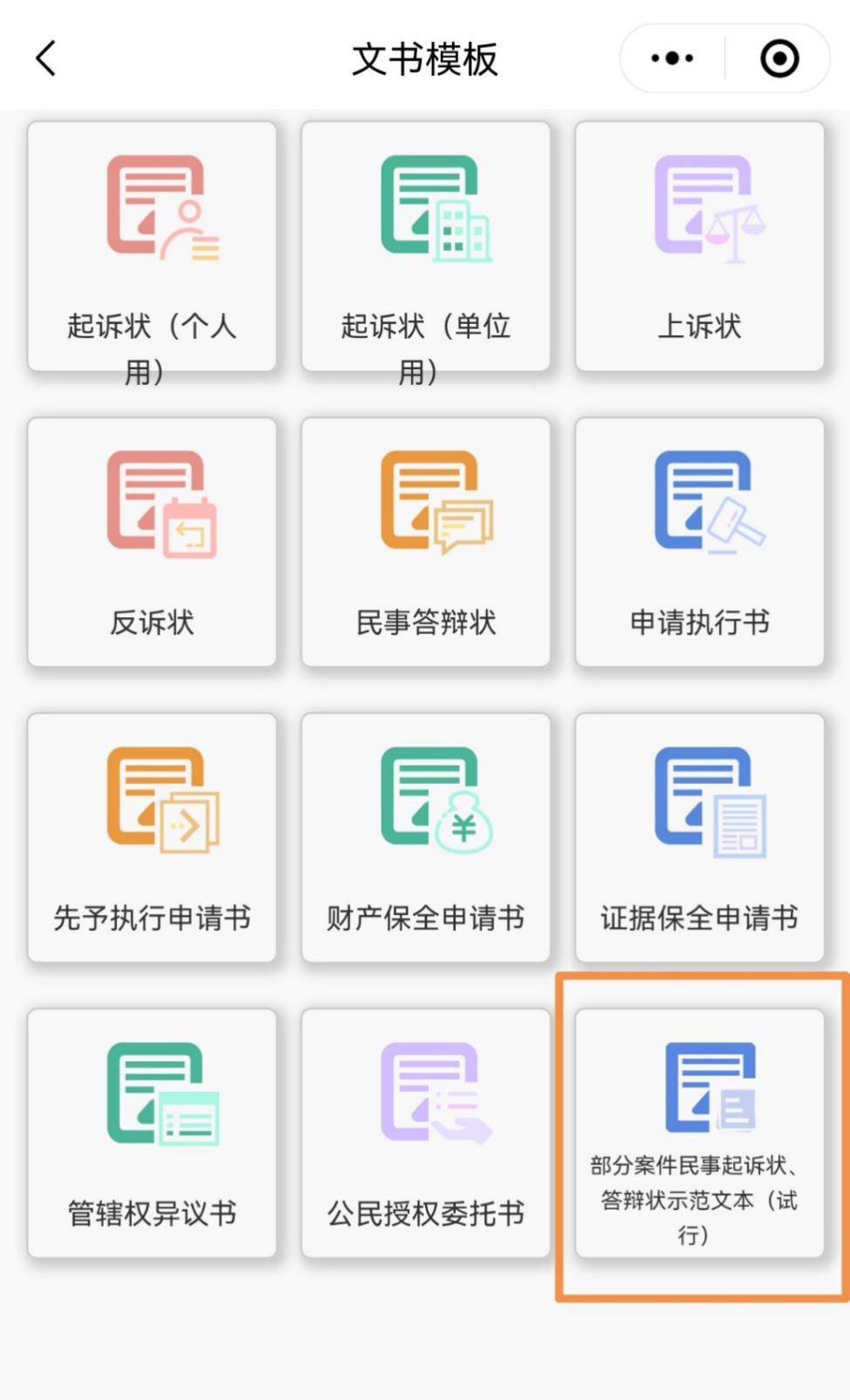Select 先予执行申请书 template
The height and width of the screenshot is (1400, 850).
[152, 838]
